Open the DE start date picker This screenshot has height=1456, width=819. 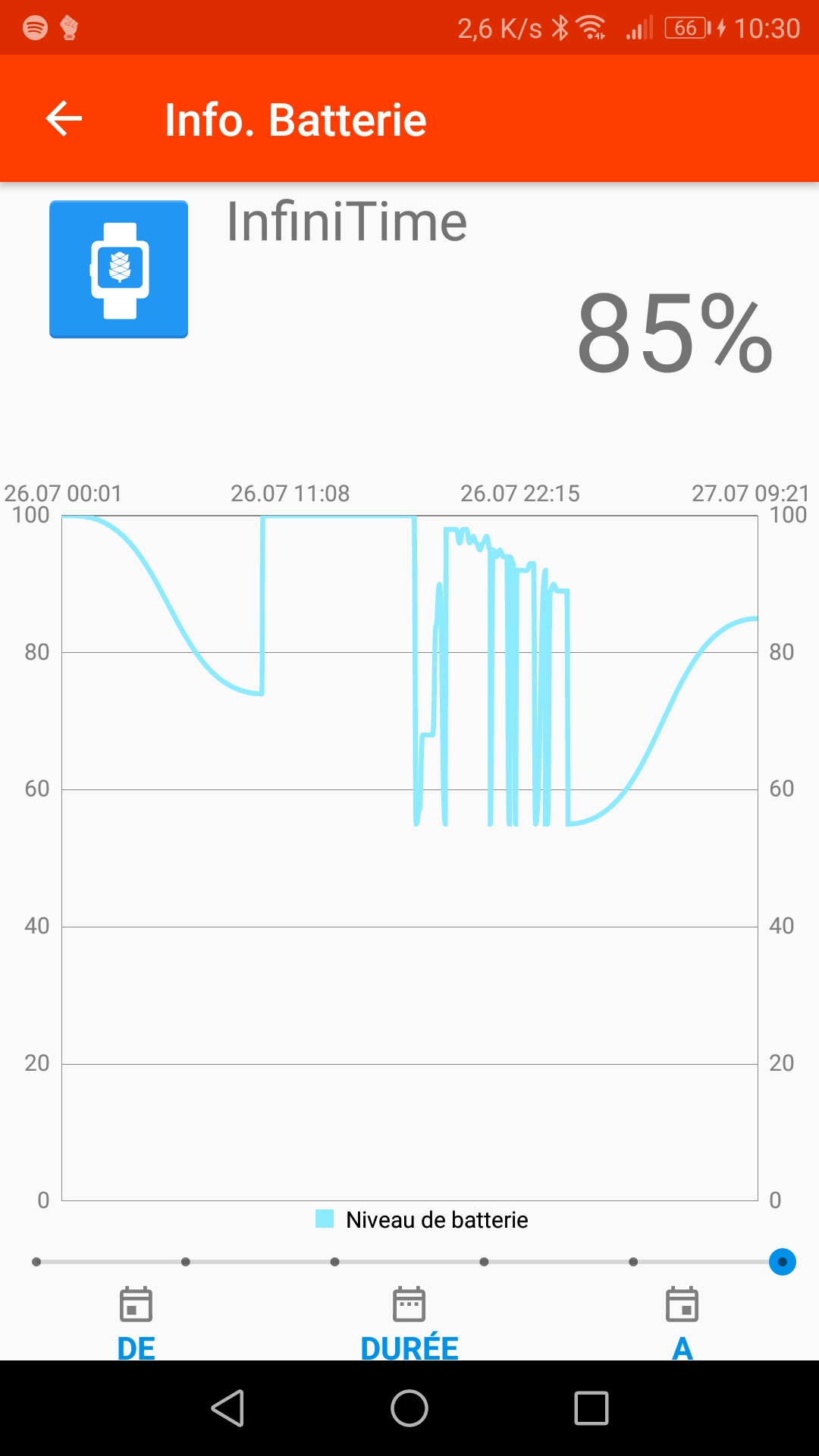(136, 1321)
